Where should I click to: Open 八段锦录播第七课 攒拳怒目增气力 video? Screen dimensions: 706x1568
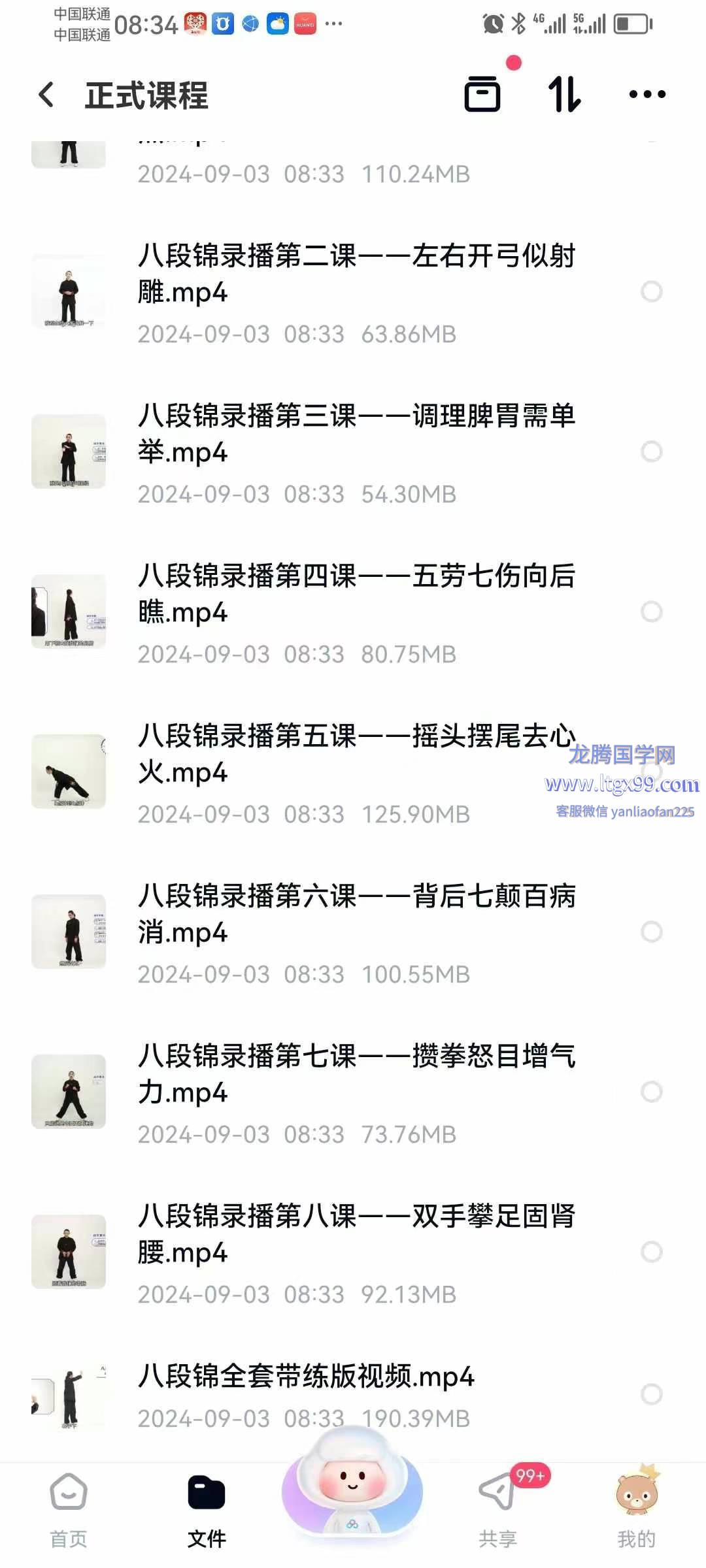click(x=356, y=1074)
